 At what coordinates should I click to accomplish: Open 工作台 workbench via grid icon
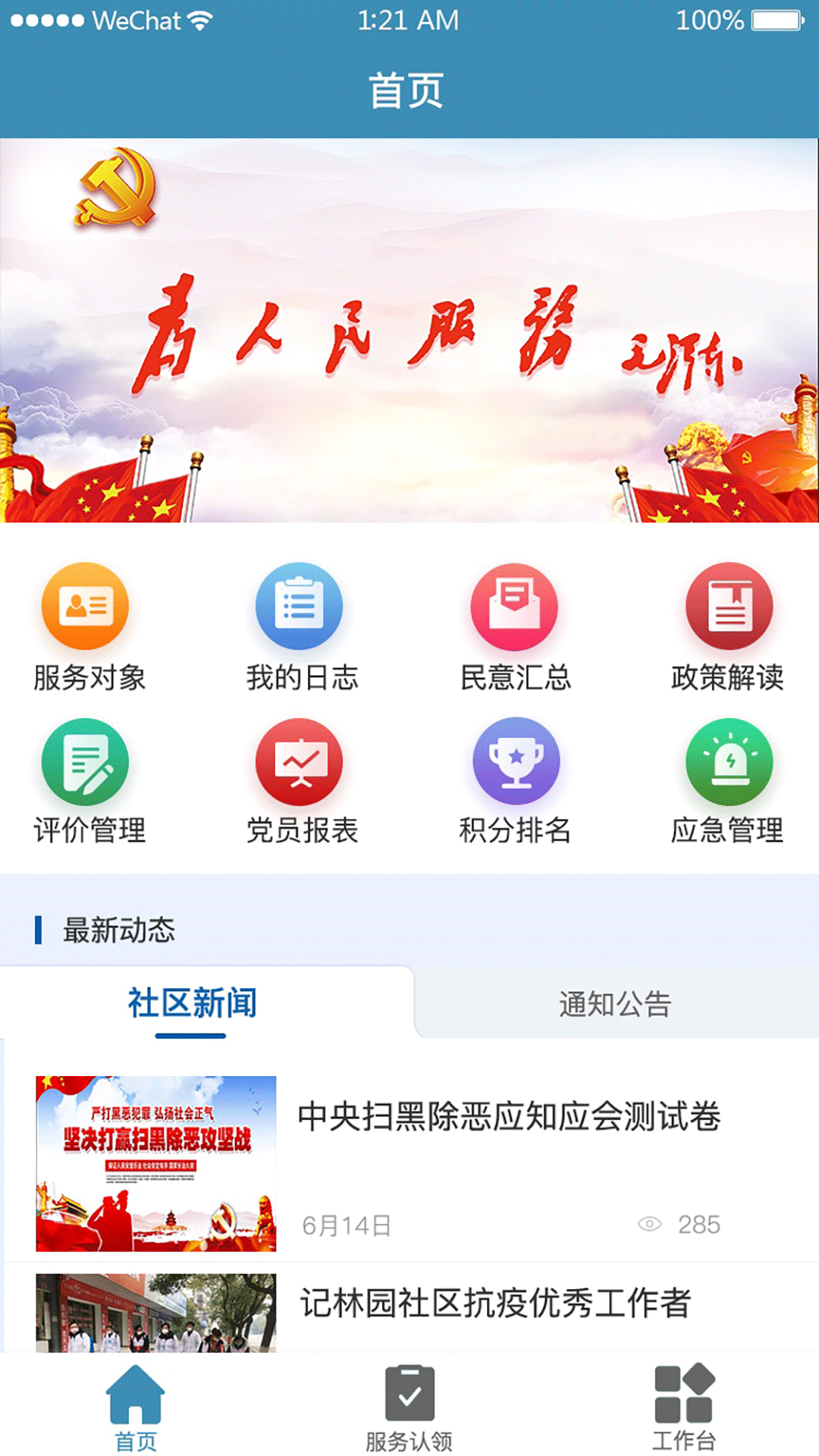click(682, 1407)
